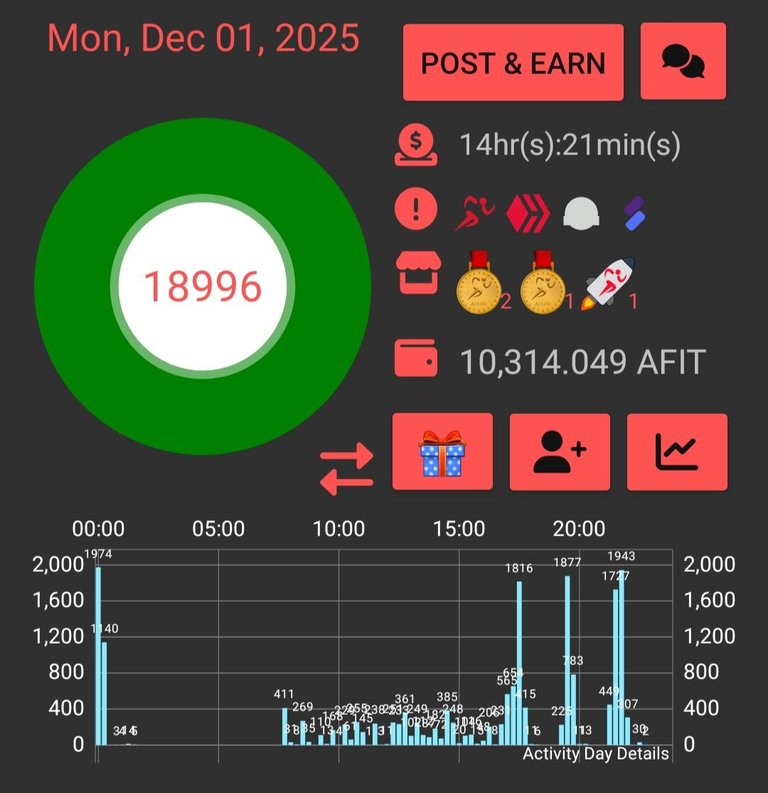View the line chart stats button
Viewport: 768px width, 793px height.
pyautogui.click(x=677, y=451)
